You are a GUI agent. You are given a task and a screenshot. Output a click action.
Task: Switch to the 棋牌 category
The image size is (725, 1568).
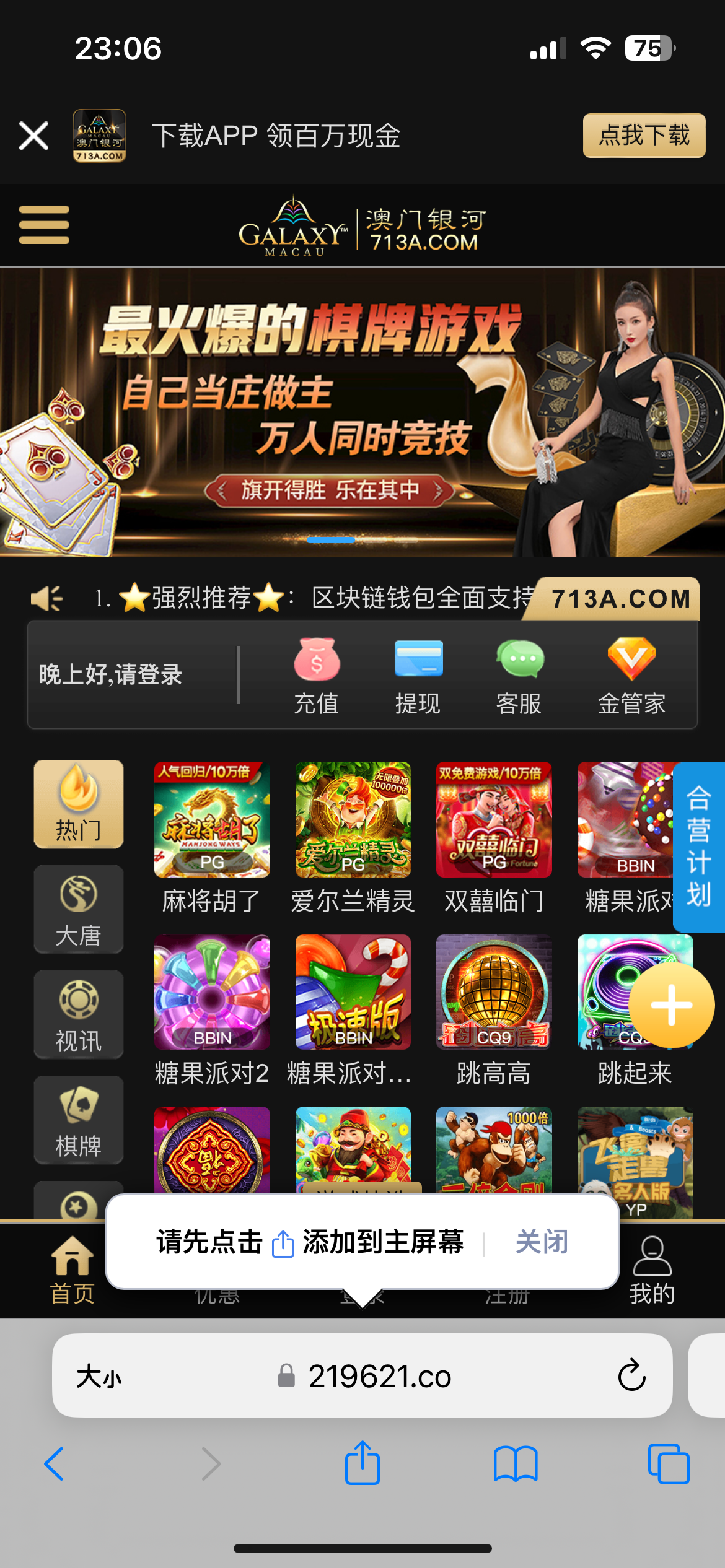coord(79,1120)
